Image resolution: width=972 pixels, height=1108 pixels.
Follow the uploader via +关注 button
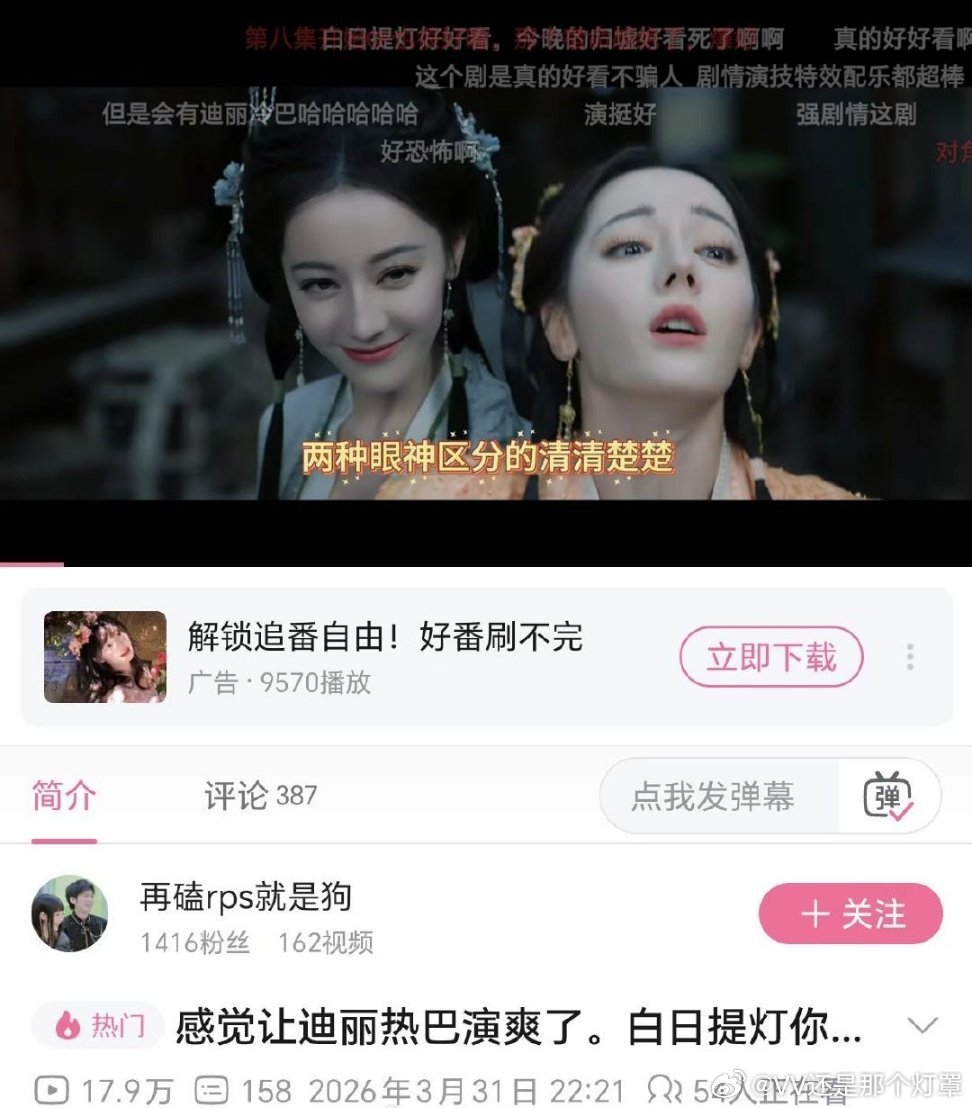(849, 913)
